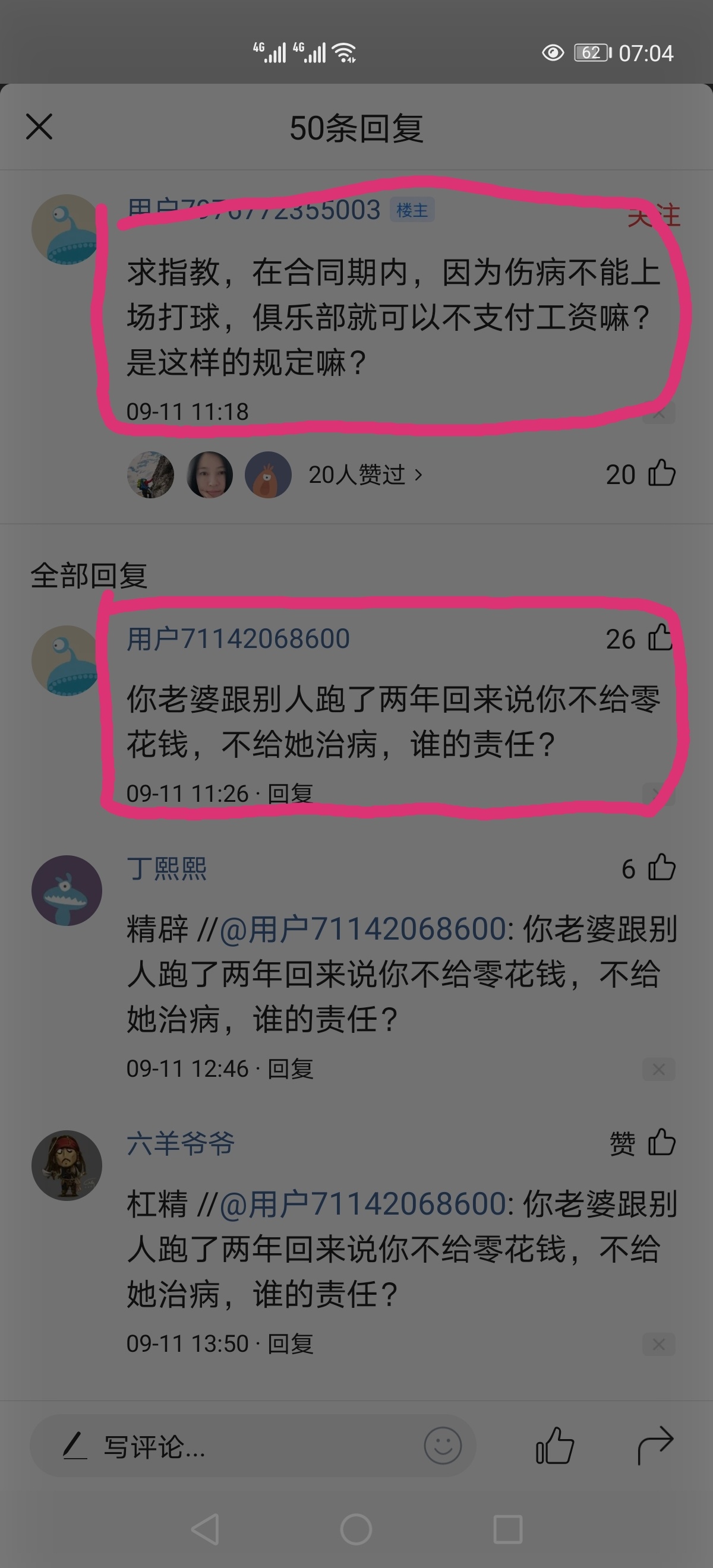Screen dimensions: 713x1568
Task: Like the original poster's comment with 20 likes
Action: [662, 473]
